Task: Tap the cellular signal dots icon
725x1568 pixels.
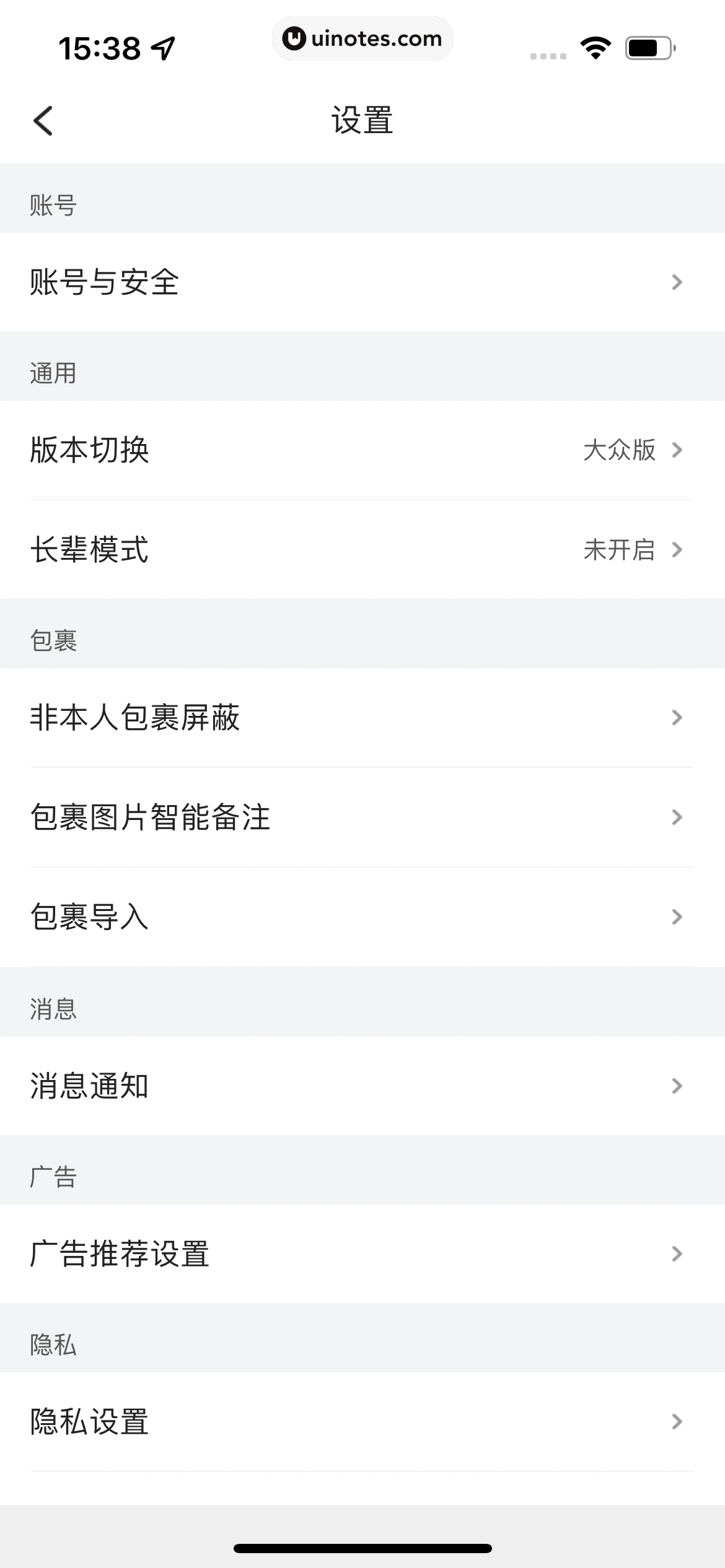Action: tap(548, 54)
